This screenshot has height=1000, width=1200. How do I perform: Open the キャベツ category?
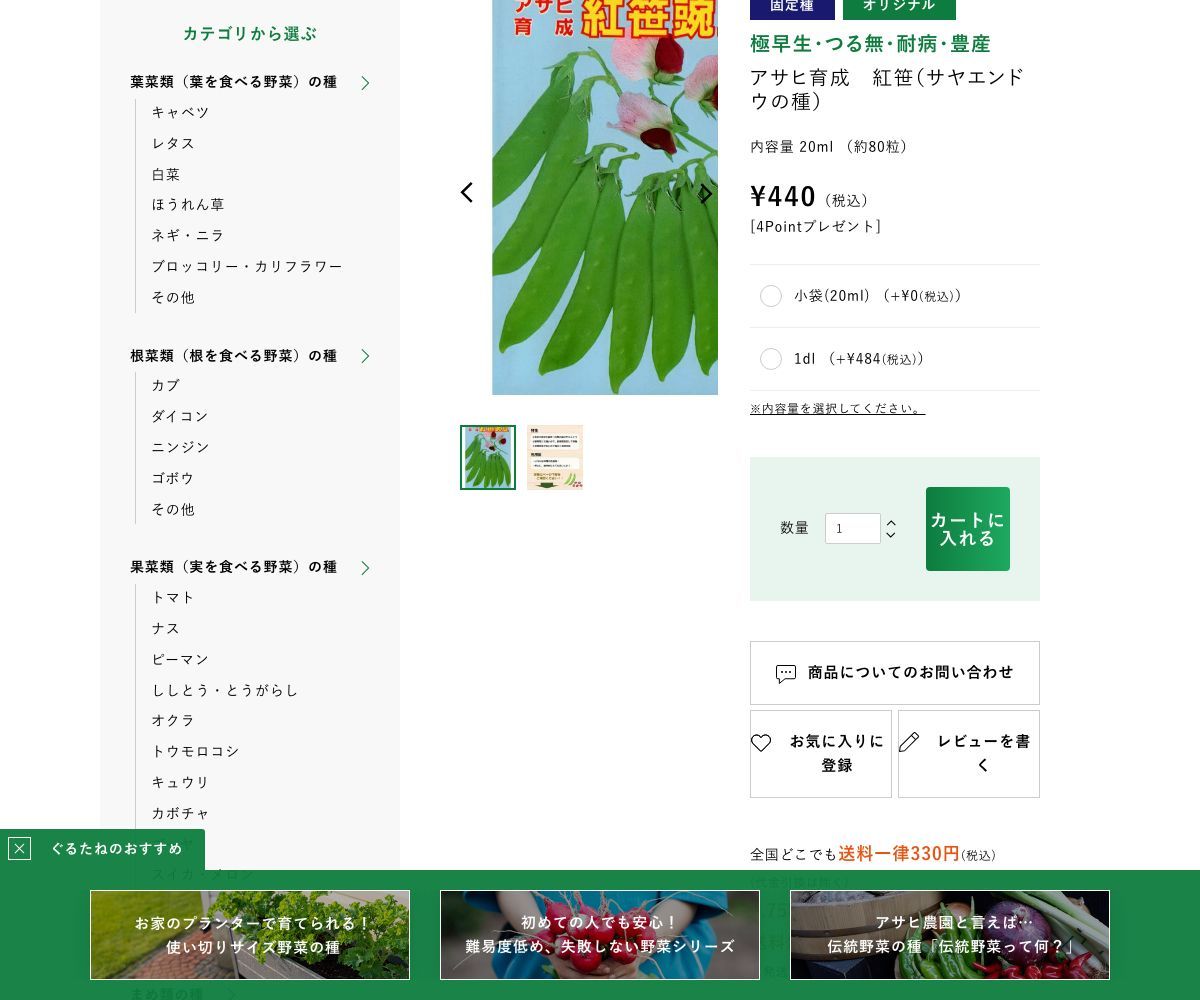pyautogui.click(x=181, y=112)
